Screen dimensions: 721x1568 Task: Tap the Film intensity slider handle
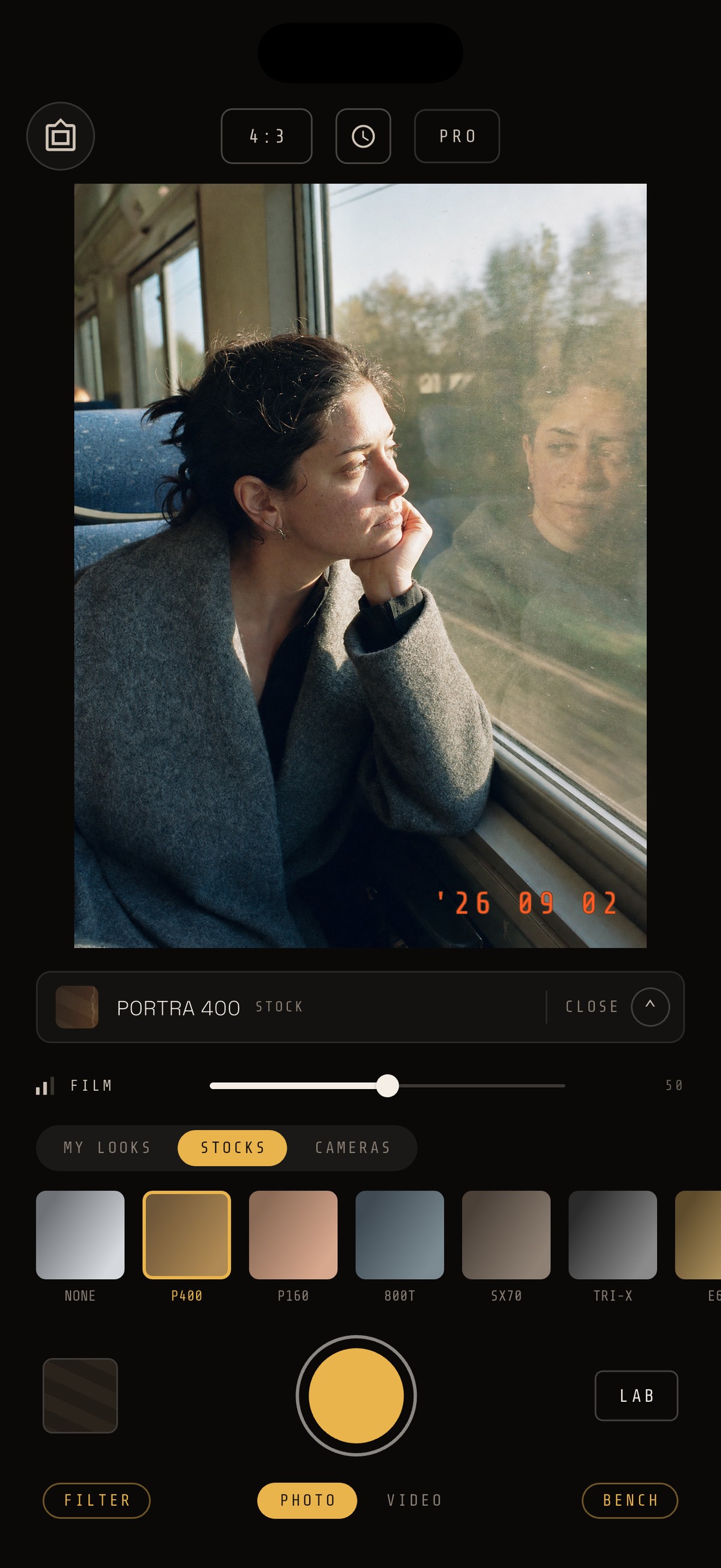click(387, 1085)
